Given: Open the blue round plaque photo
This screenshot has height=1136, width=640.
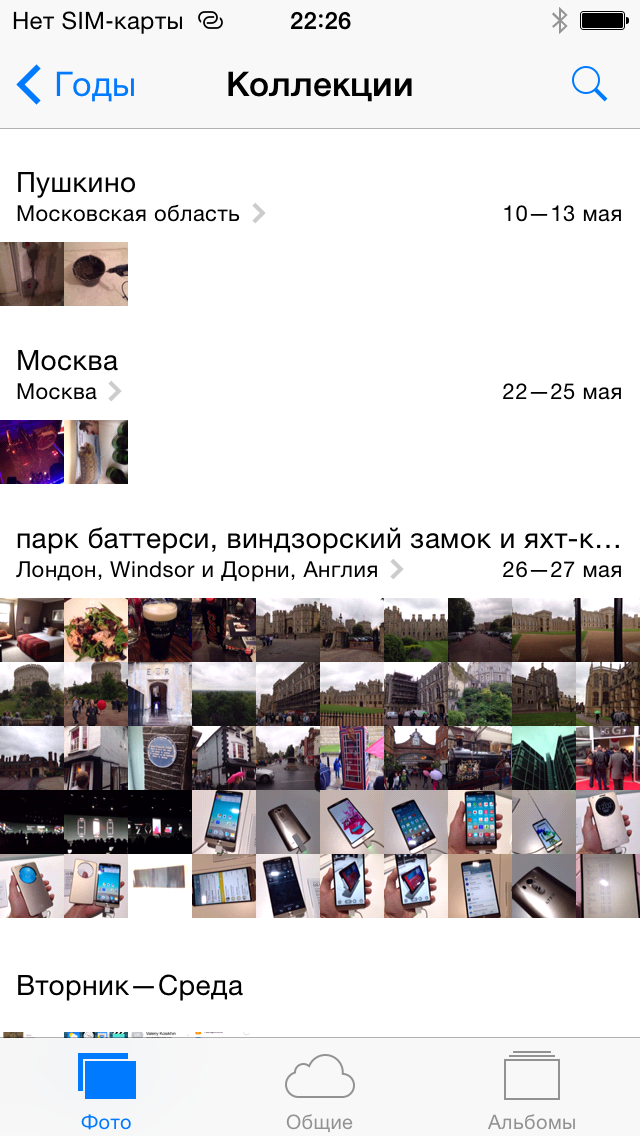Looking at the screenshot, I should point(159,758).
